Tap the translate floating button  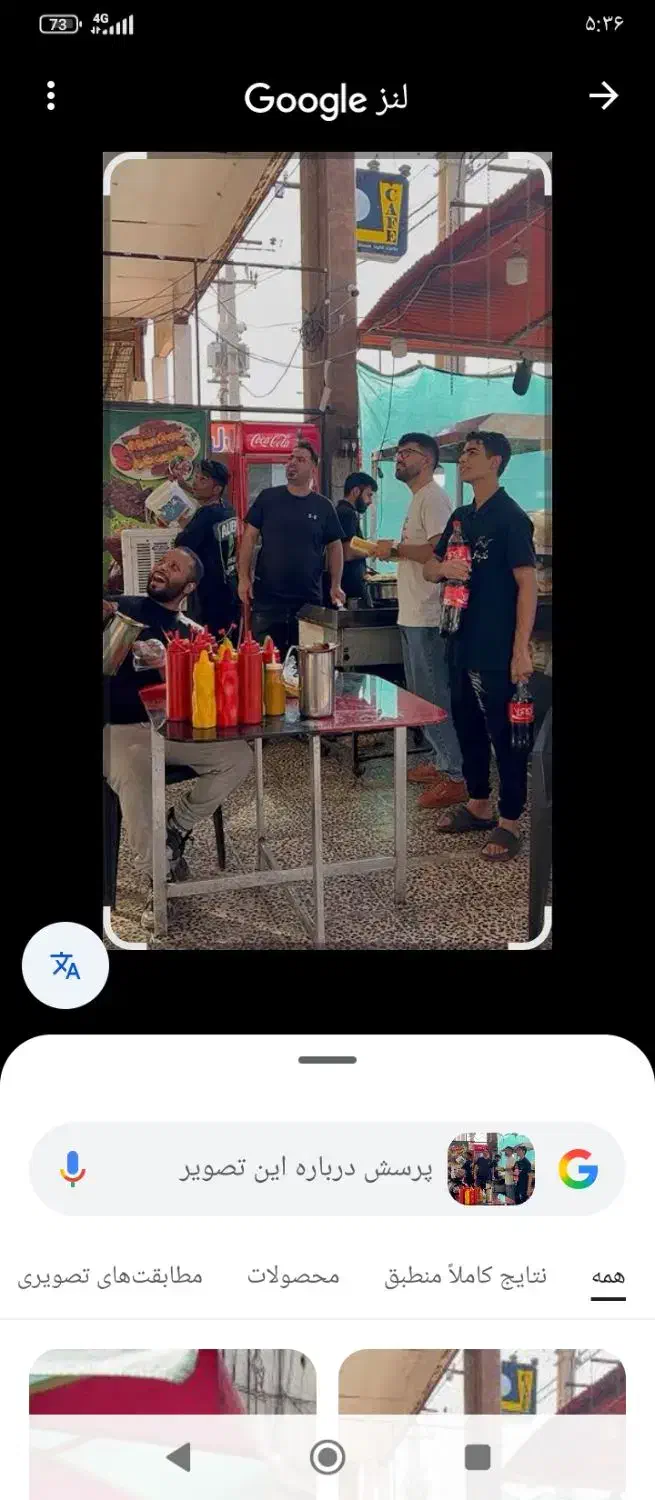tap(65, 965)
